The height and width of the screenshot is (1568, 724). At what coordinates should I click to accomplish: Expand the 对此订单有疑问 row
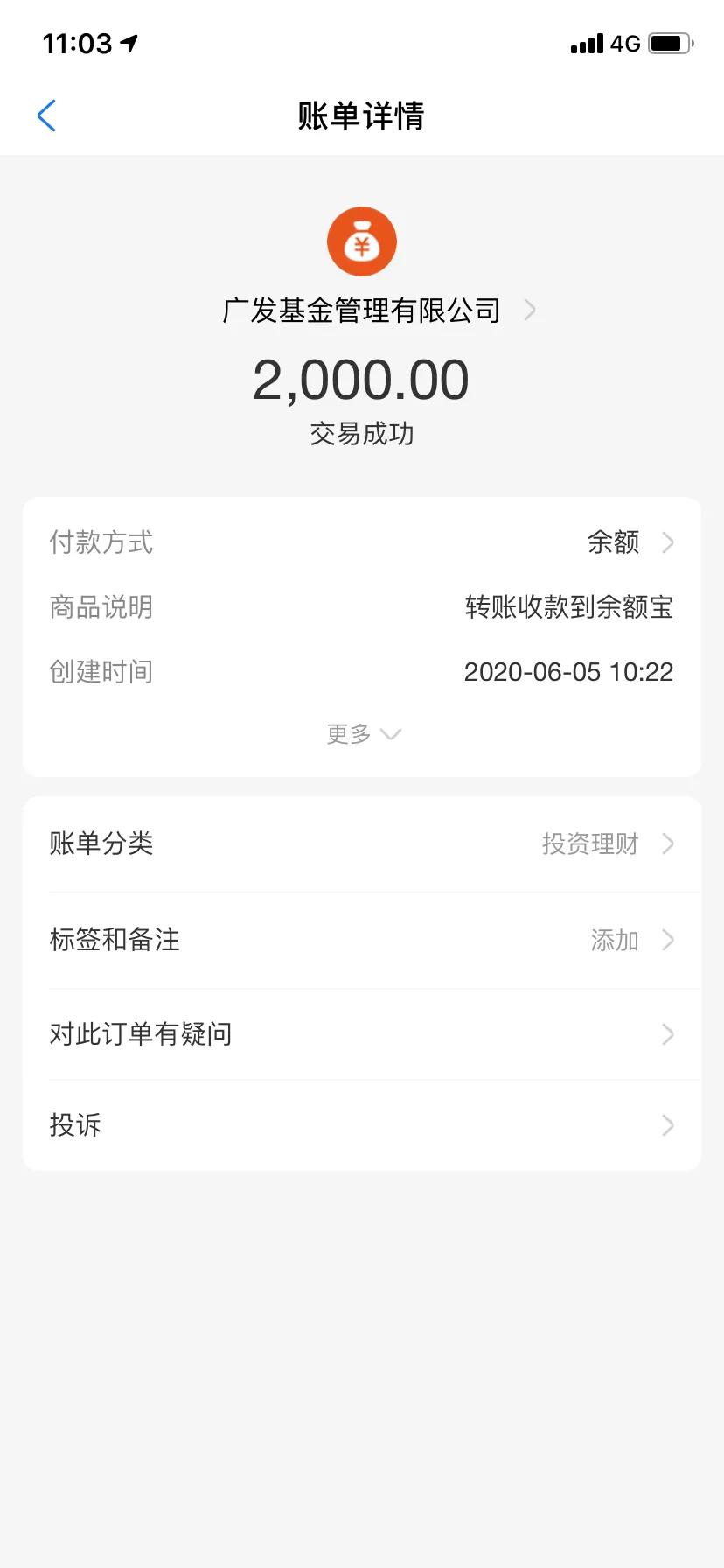coord(667,1033)
